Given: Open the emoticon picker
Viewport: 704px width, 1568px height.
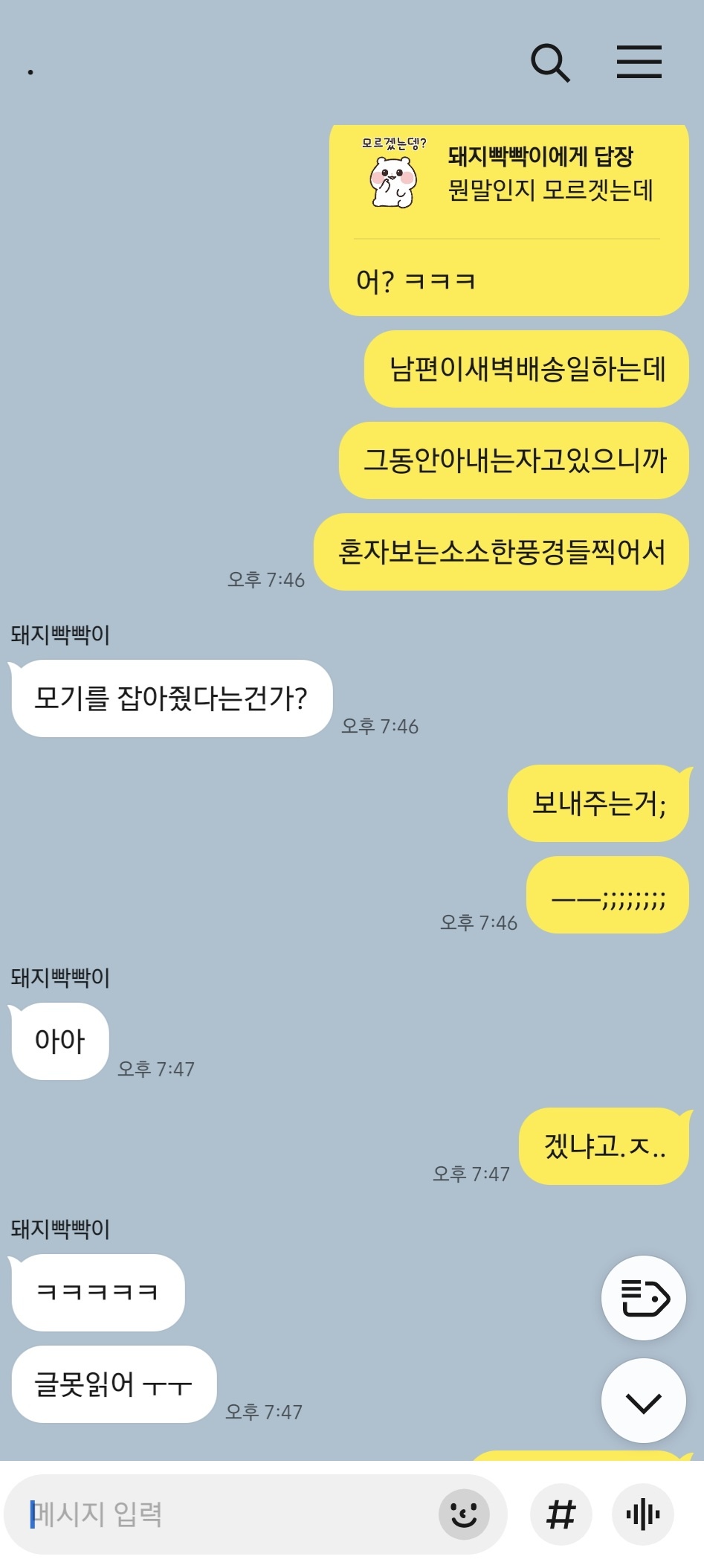Looking at the screenshot, I should coord(464,1514).
